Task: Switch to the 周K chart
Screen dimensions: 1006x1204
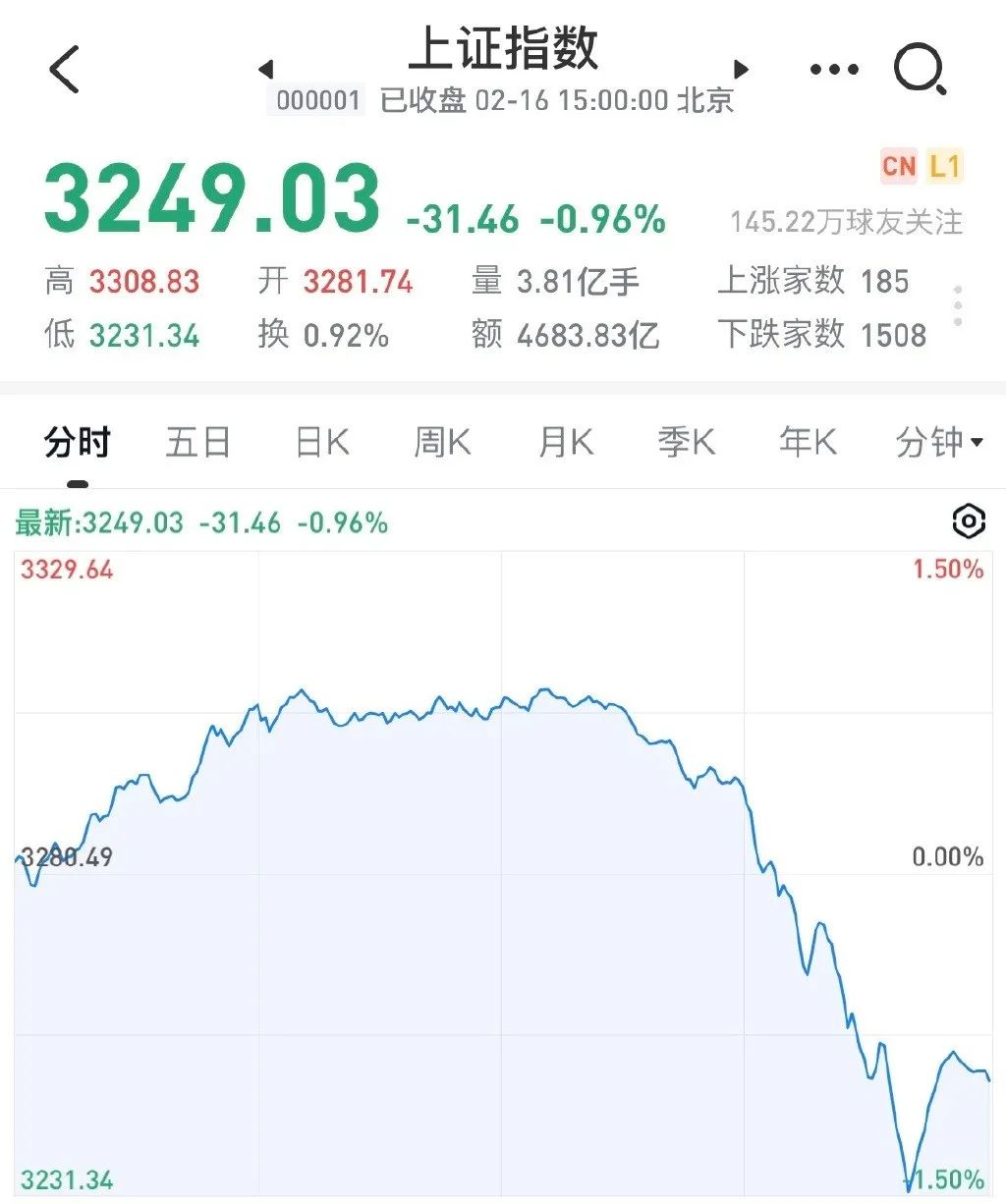Action: 442,443
